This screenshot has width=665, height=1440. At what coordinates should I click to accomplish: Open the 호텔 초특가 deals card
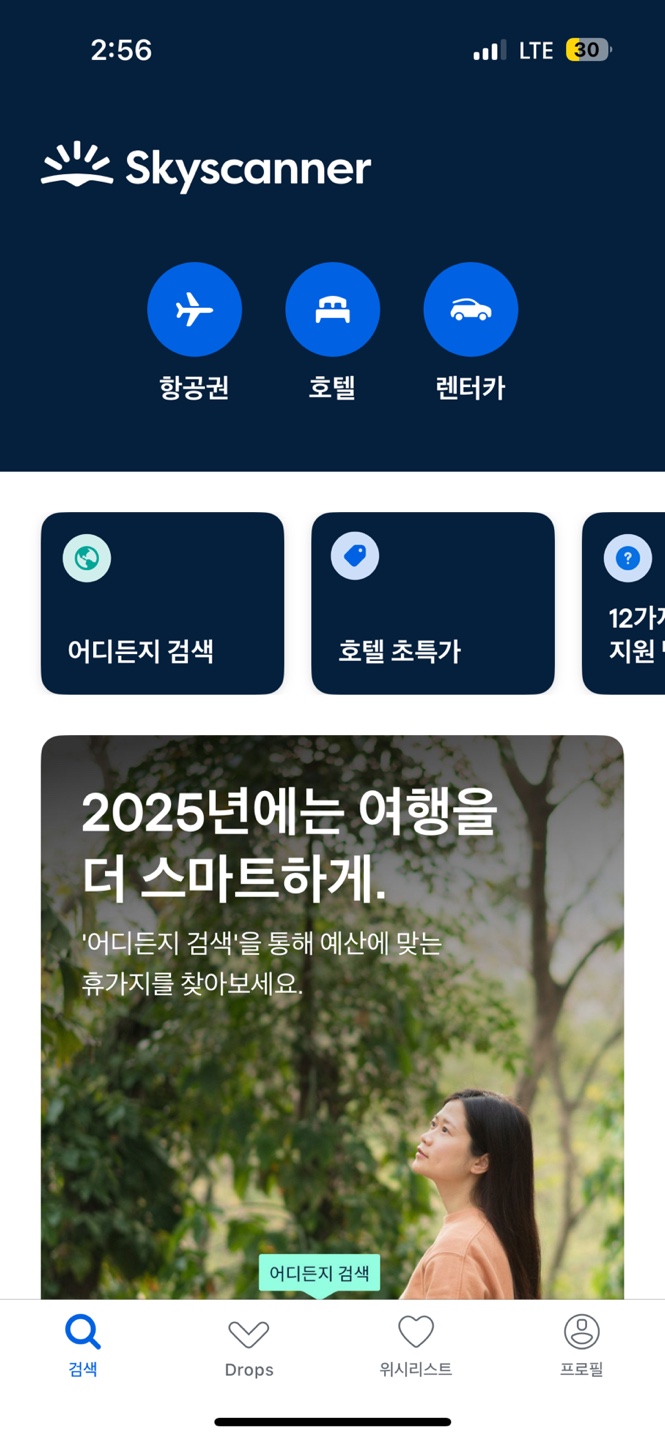pos(432,603)
